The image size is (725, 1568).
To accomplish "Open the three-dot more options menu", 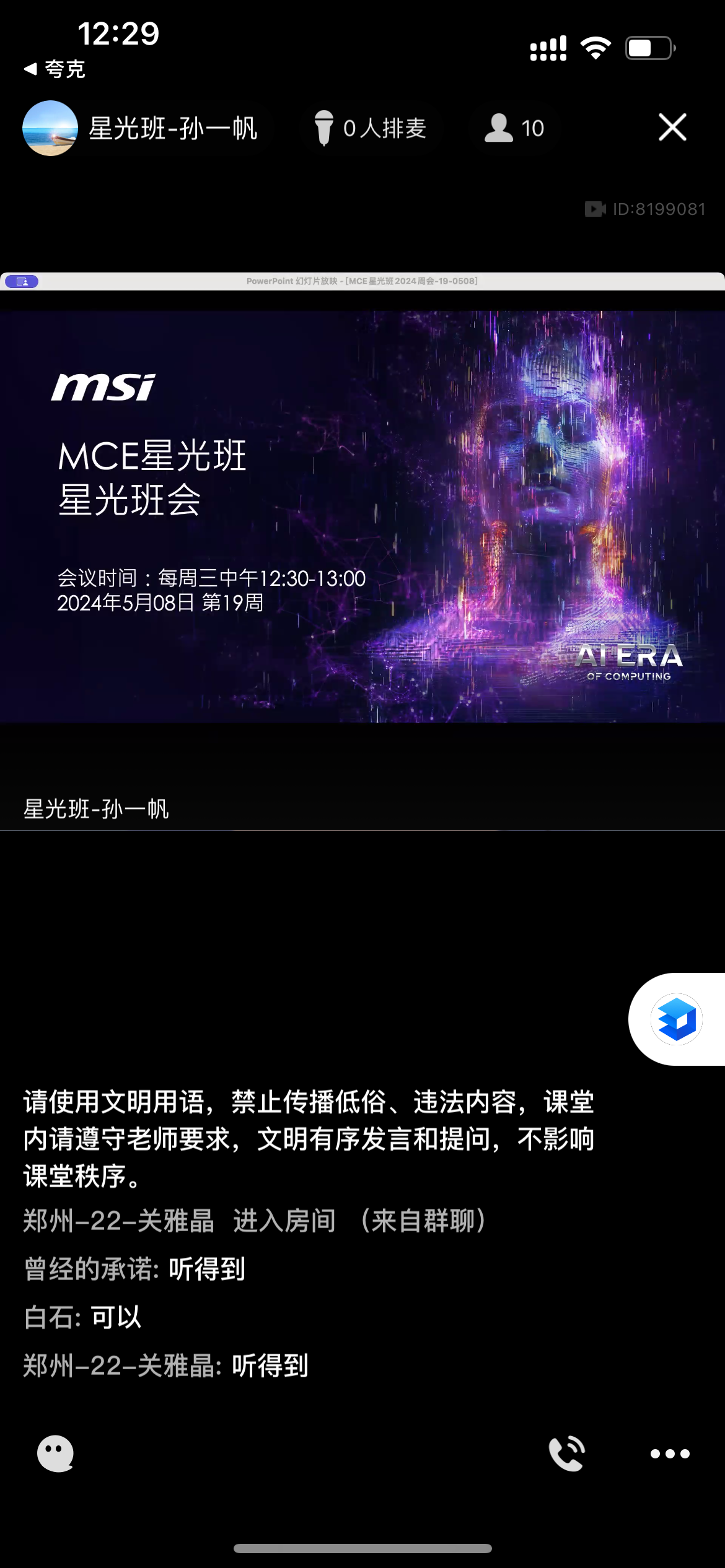I will tap(670, 1453).
